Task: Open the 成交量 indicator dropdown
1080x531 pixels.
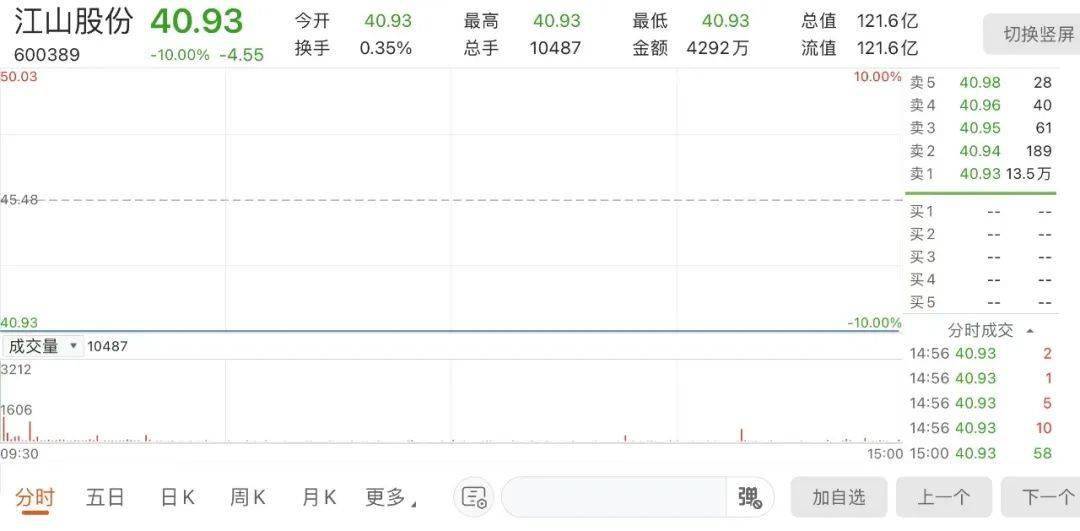Action: (44, 346)
